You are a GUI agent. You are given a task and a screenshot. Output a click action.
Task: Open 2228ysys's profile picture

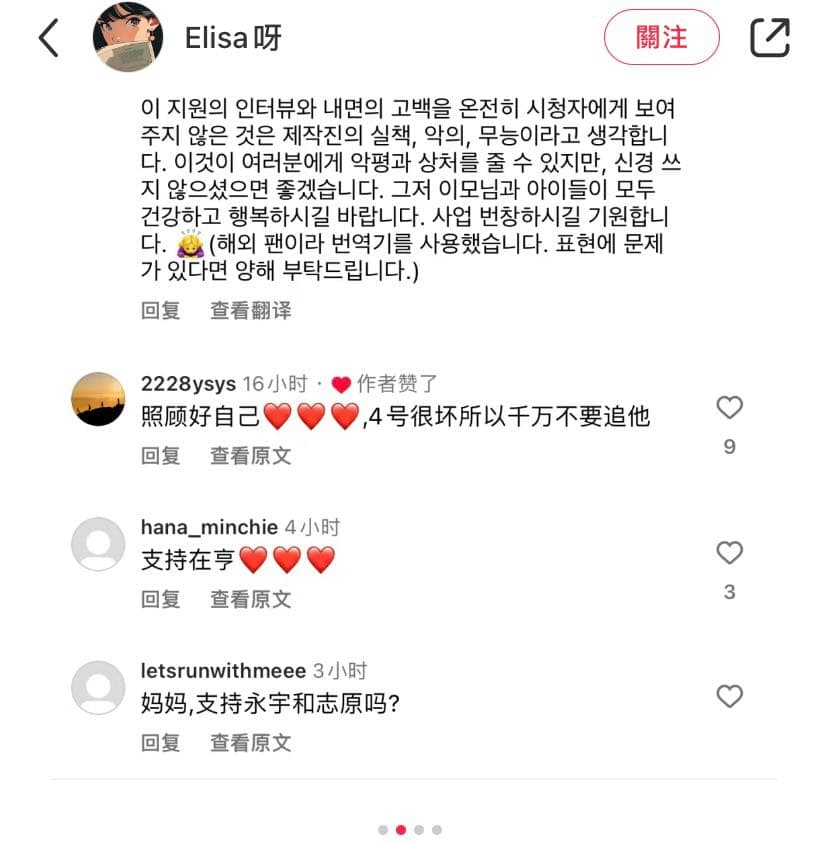99,400
